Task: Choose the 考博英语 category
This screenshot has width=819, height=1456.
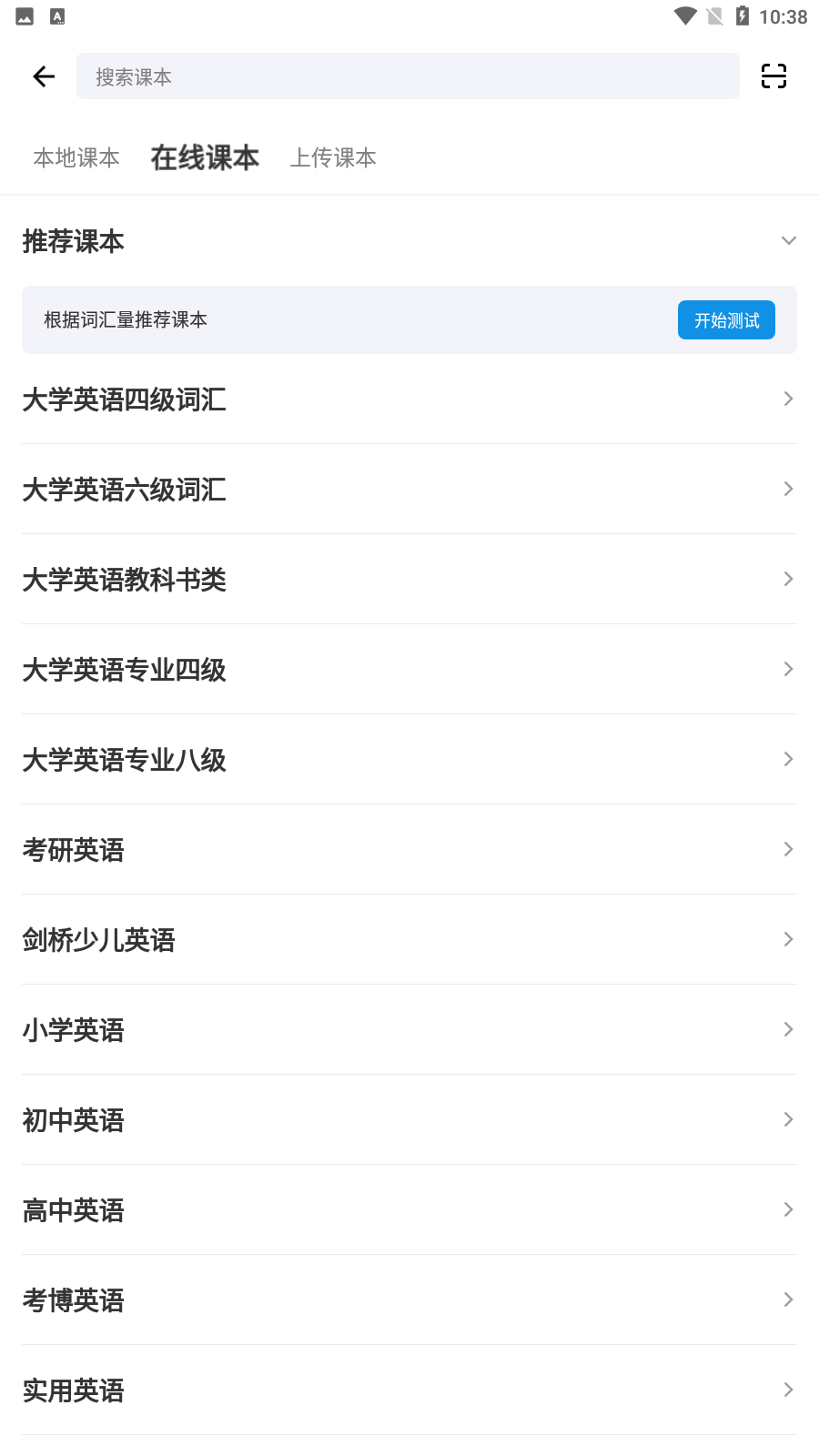Action: point(409,1300)
